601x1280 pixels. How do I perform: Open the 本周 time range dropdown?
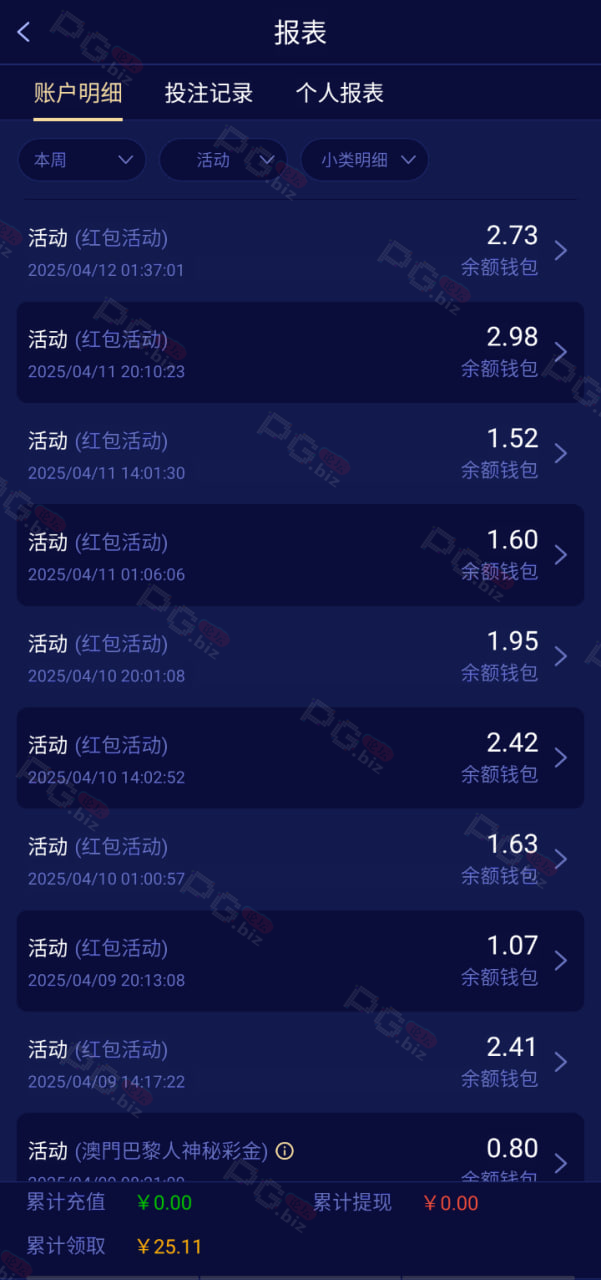[82, 160]
